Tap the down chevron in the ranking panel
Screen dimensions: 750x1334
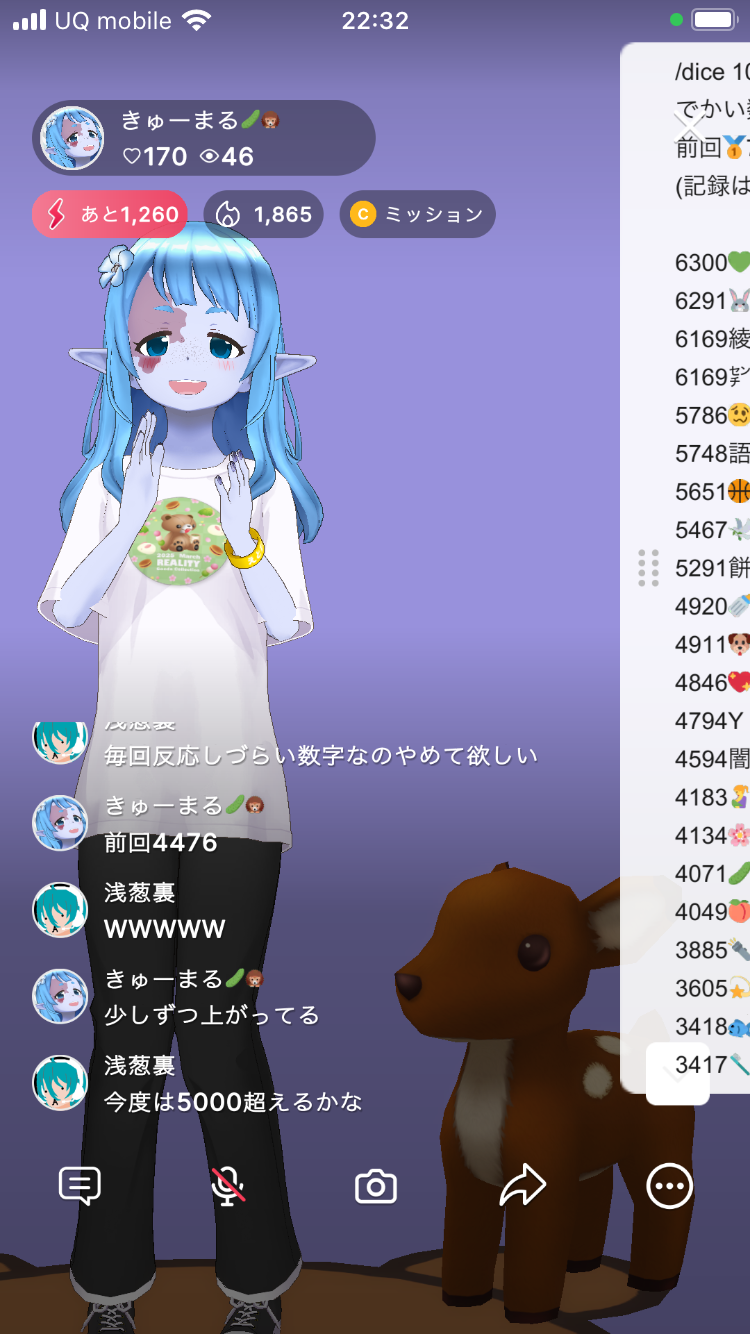coord(678,1075)
